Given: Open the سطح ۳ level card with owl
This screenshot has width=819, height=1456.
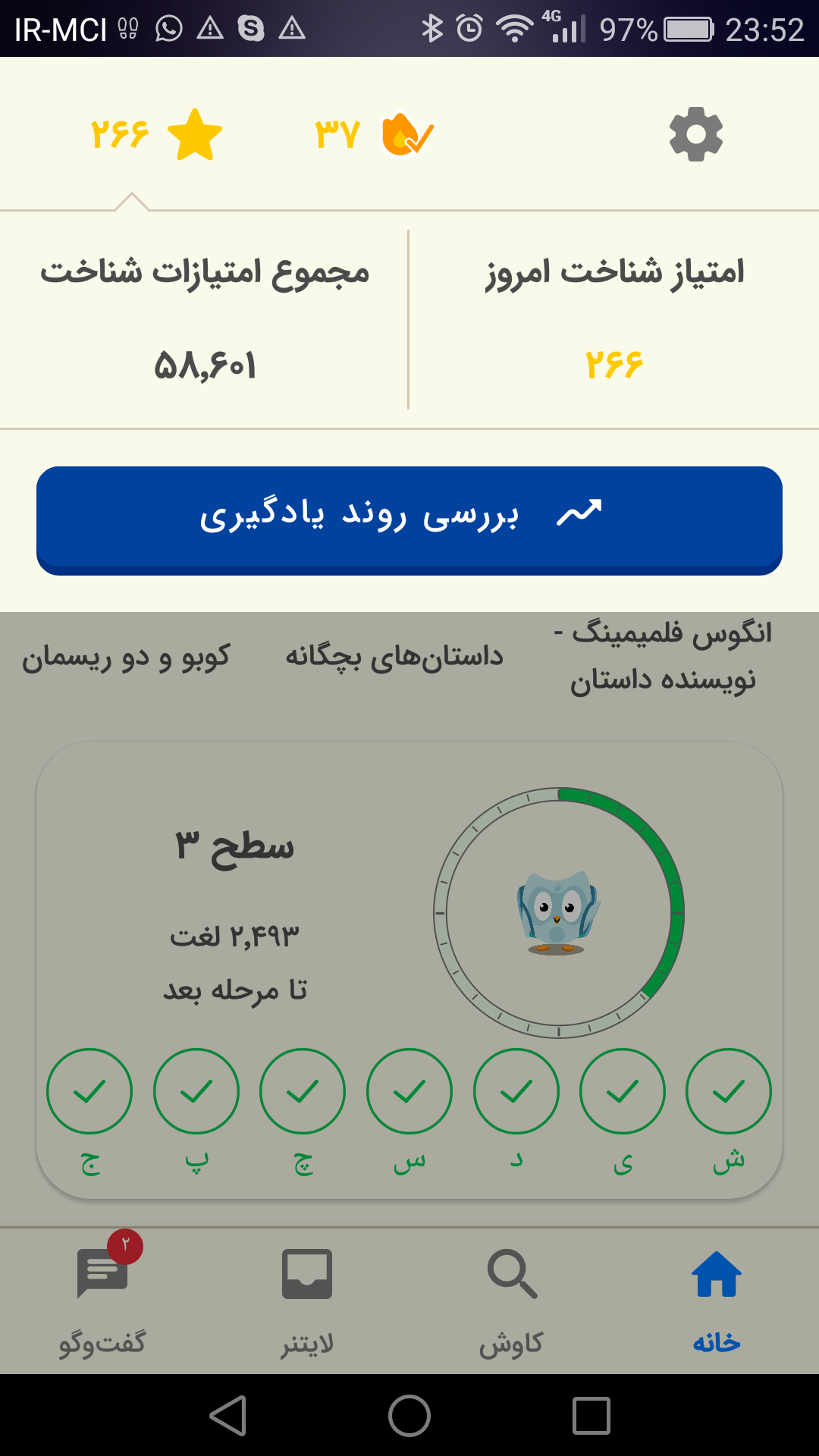Looking at the screenshot, I should click(409, 970).
